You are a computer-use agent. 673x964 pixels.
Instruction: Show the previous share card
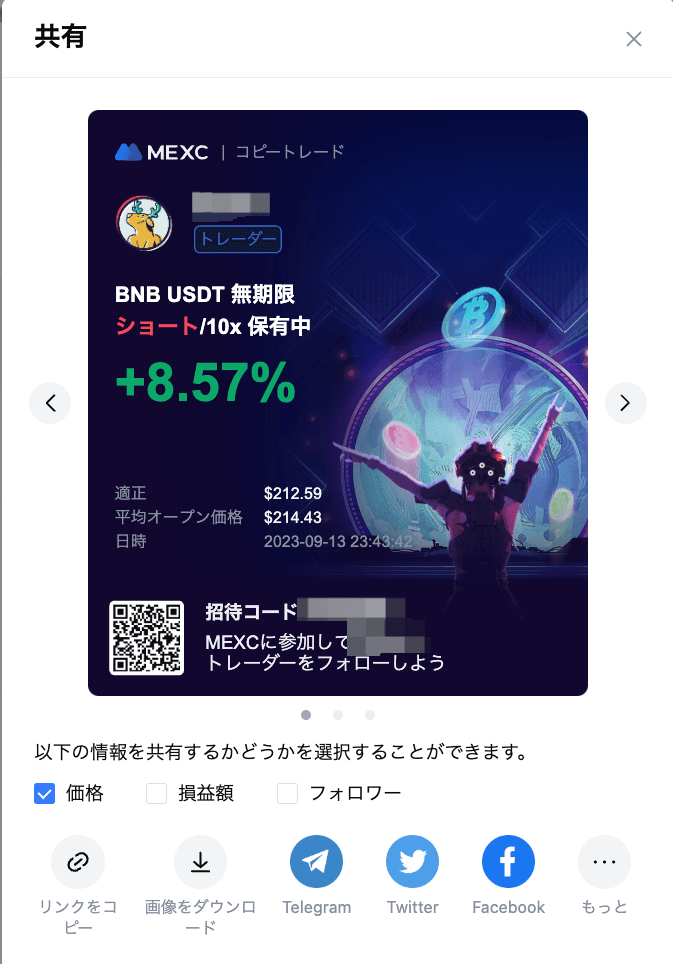pos(50,403)
